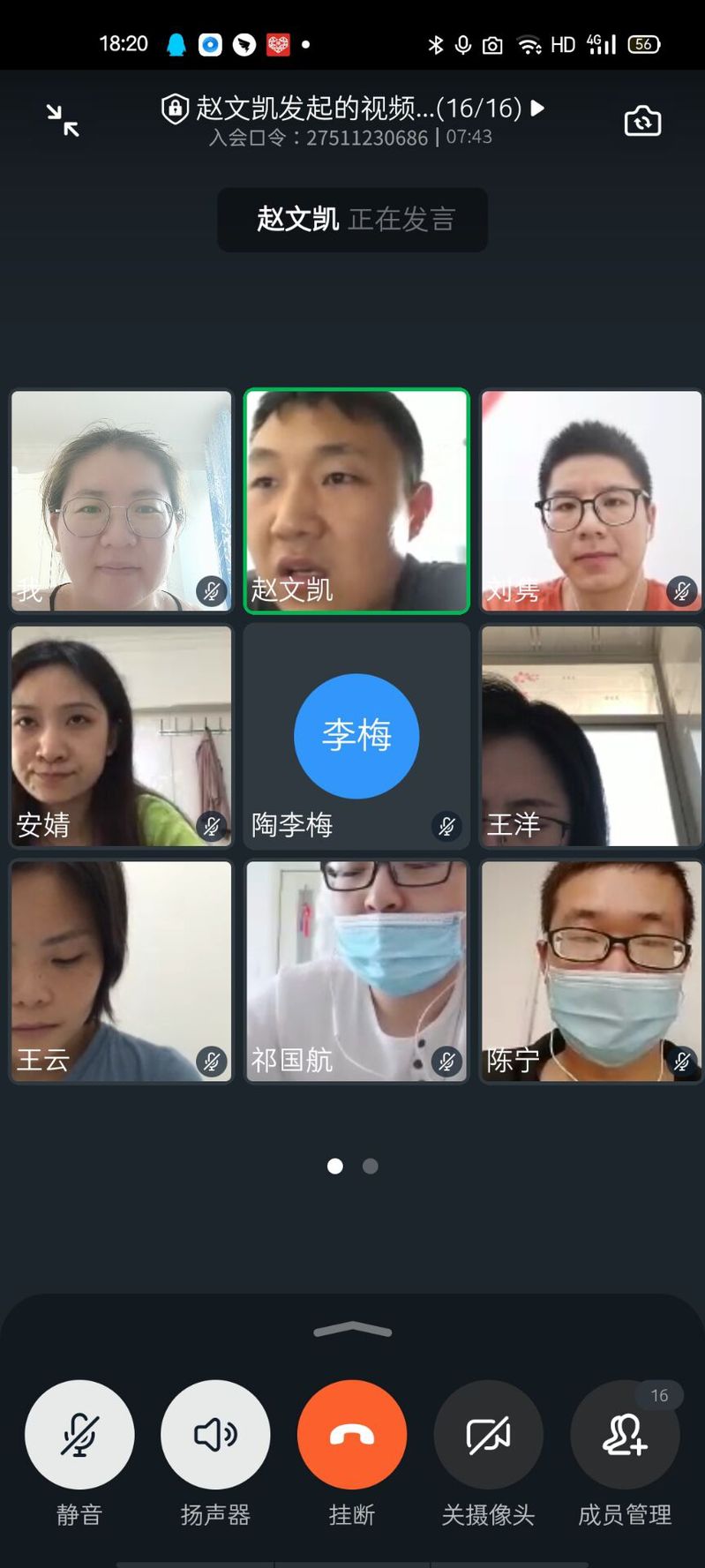Toggle the 扬声器 speaker button

pyautogui.click(x=215, y=1434)
